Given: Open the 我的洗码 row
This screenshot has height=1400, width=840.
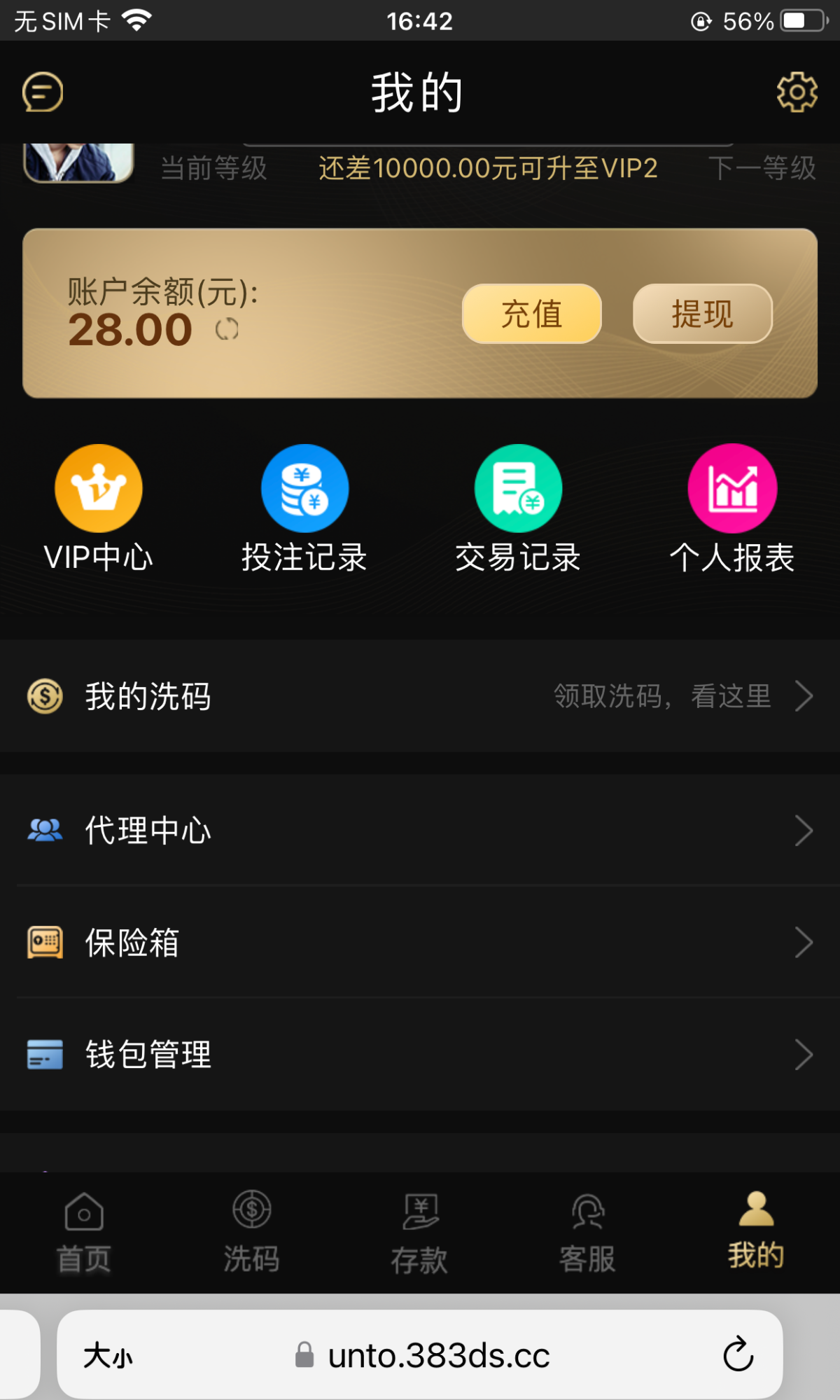Looking at the screenshot, I should point(420,696).
